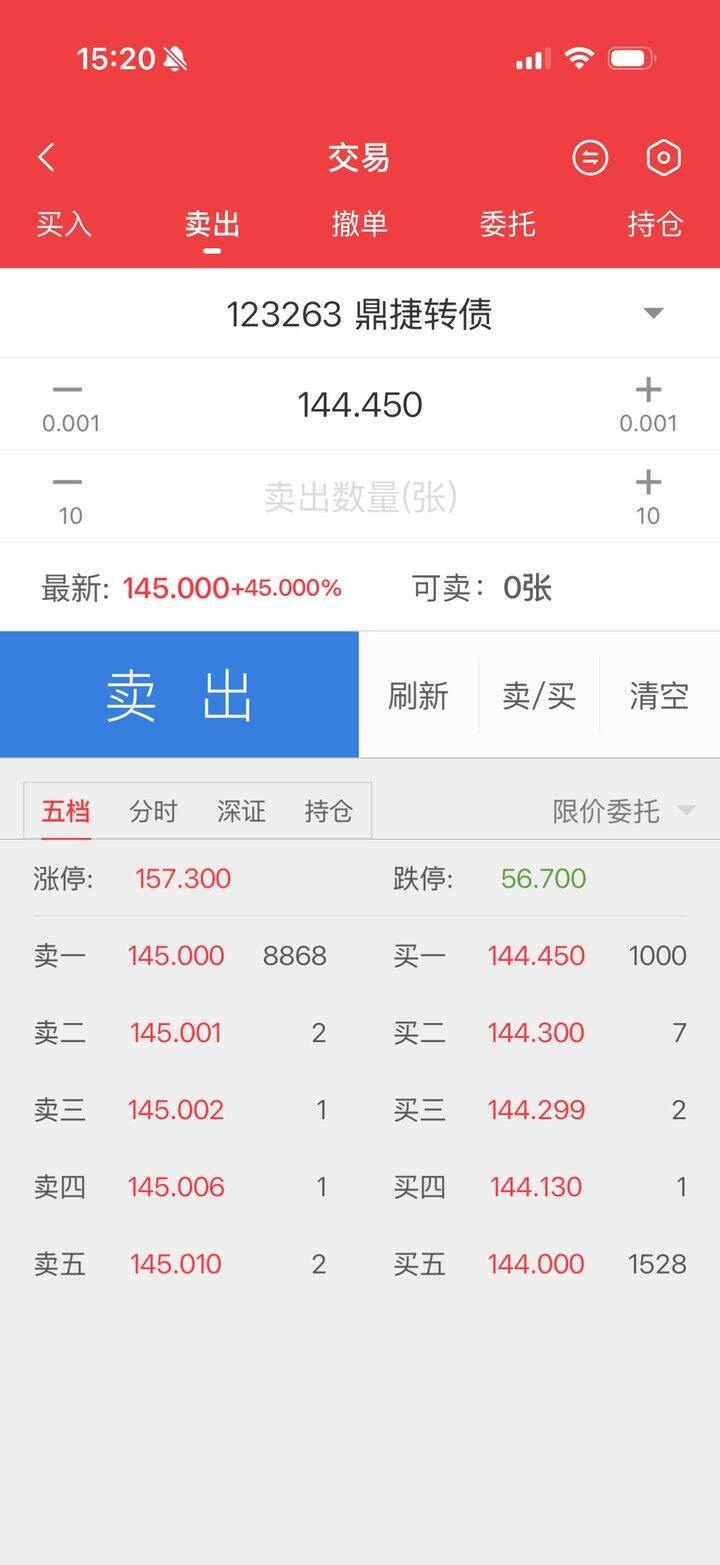Open the 持仓 (Positions) tab

coord(655,225)
